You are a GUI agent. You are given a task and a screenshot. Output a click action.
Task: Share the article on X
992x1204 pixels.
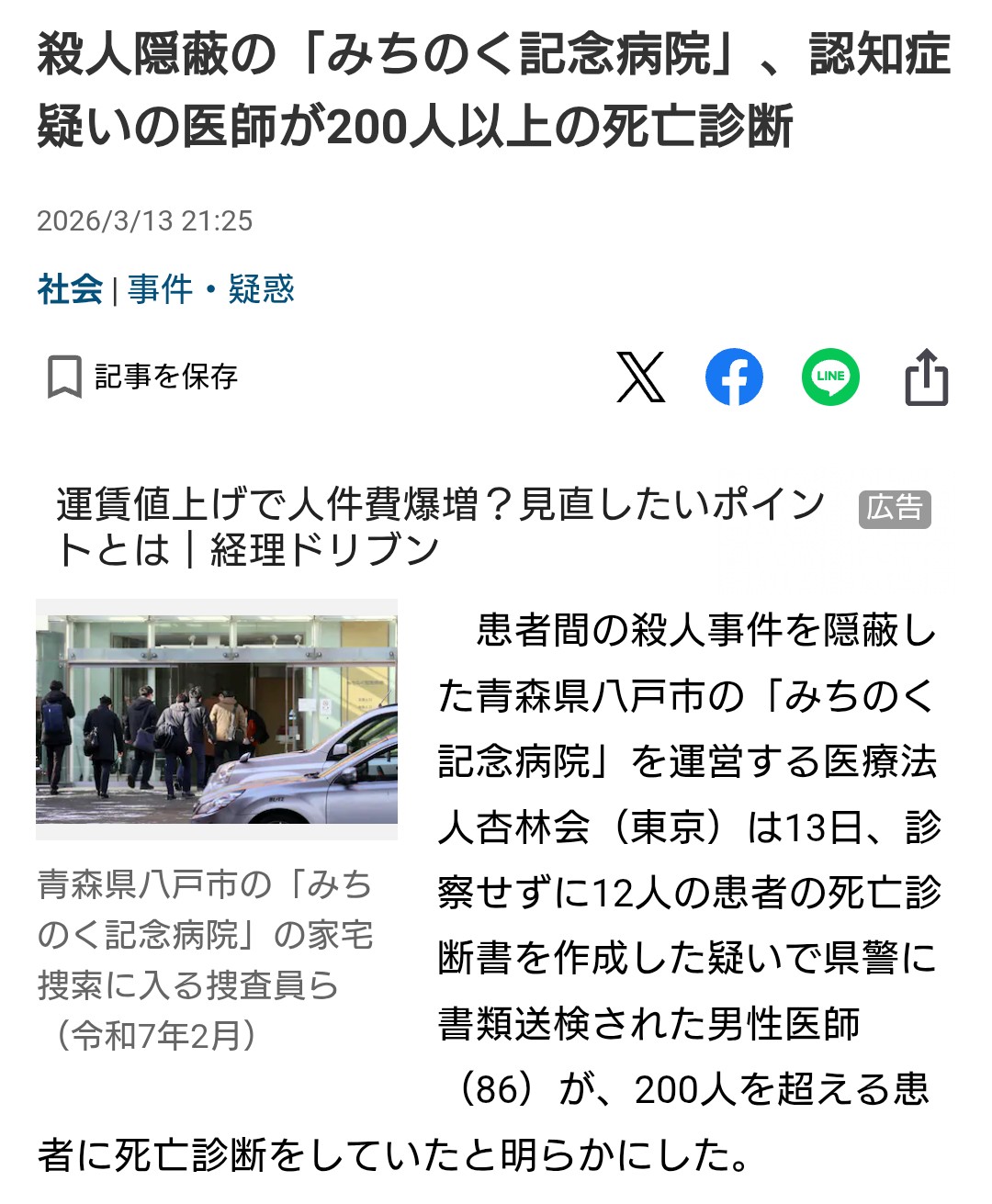coord(640,377)
